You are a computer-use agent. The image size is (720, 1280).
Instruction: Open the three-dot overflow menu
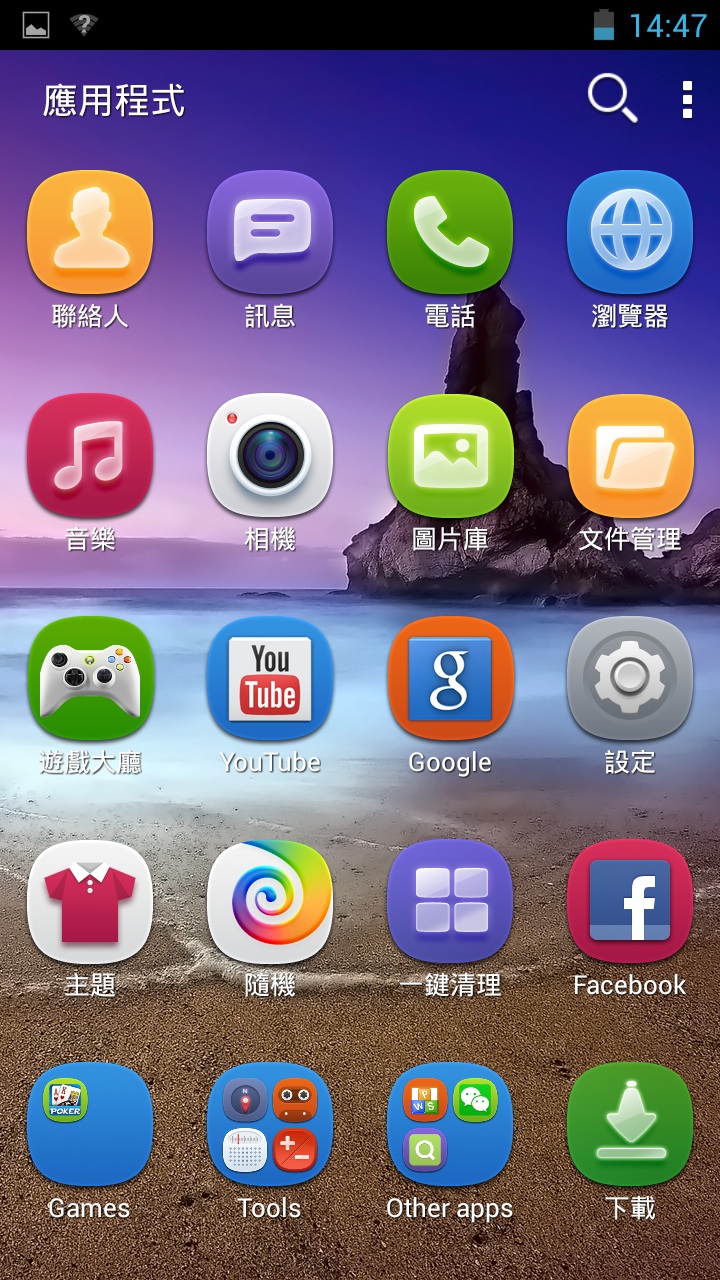click(x=687, y=100)
